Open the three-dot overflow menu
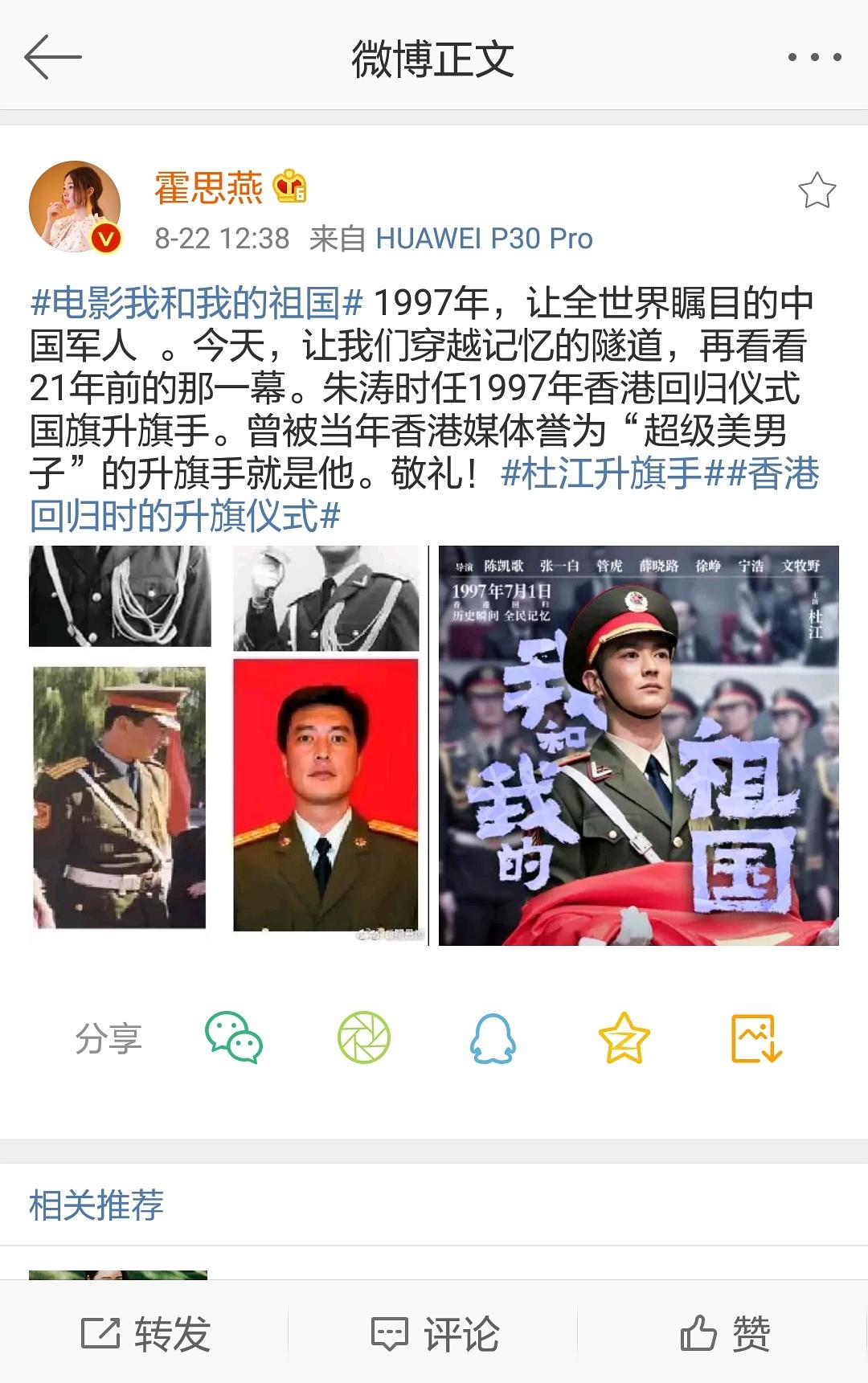The height and width of the screenshot is (1383, 868). point(814,57)
